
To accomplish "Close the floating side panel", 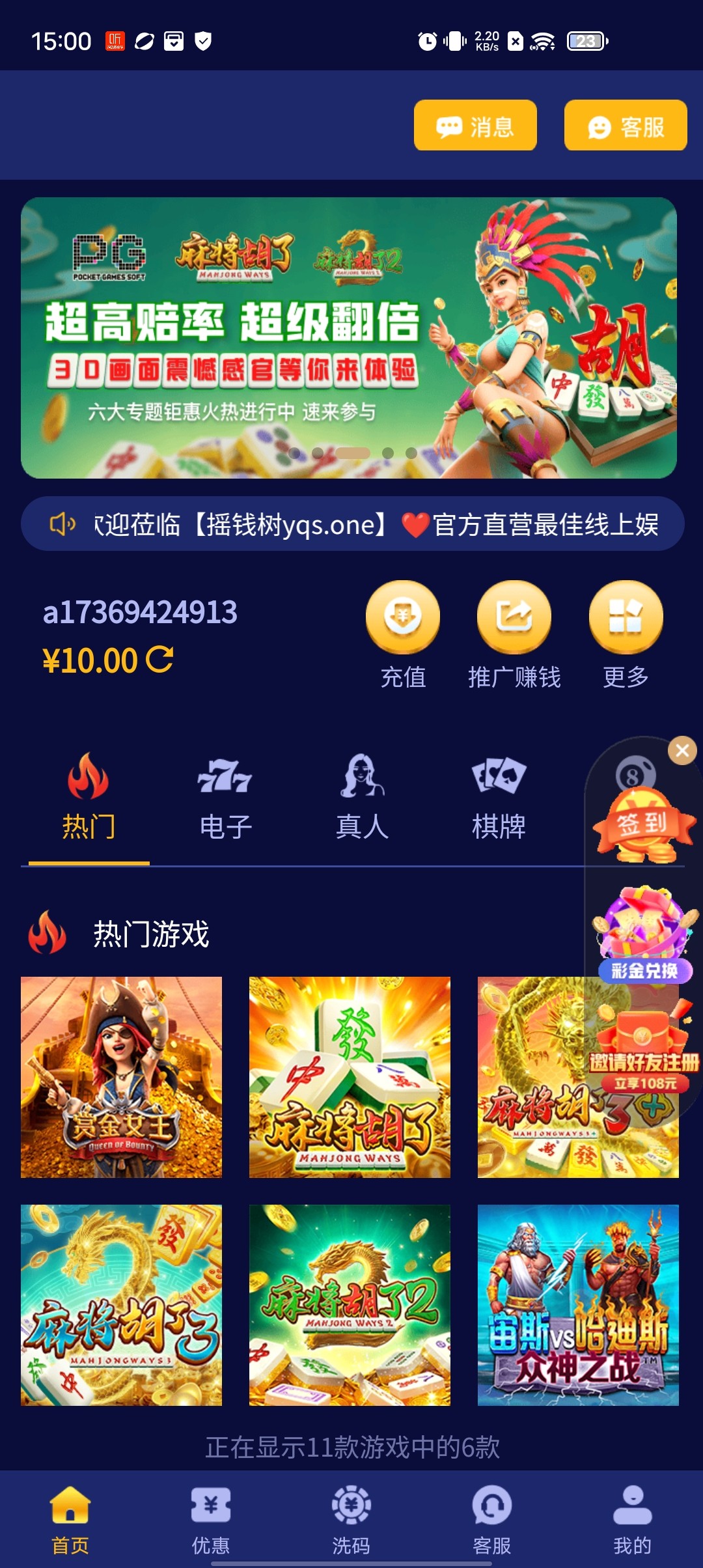I will click(682, 750).
